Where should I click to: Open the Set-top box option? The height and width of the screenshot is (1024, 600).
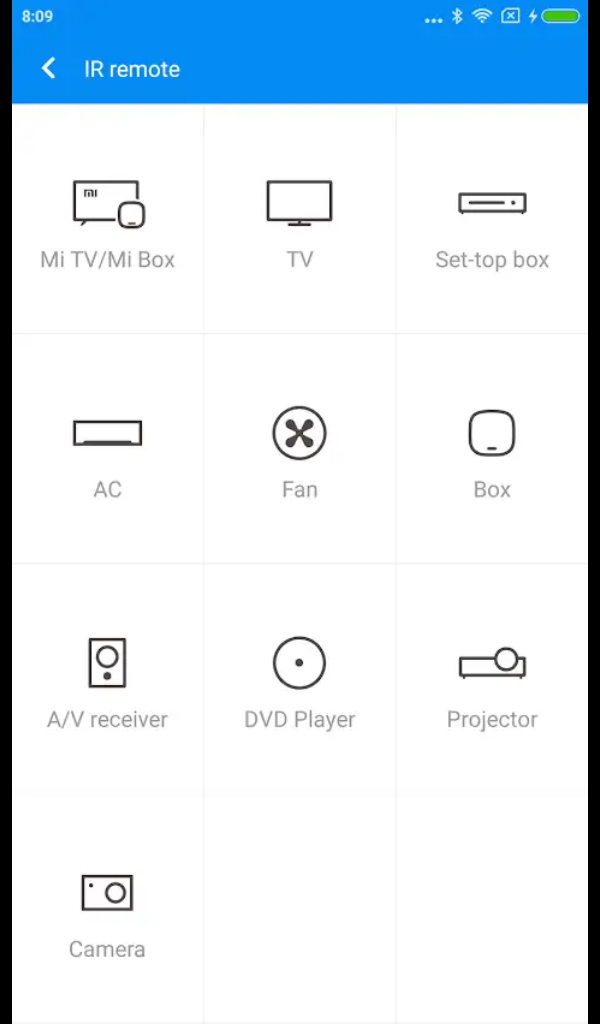492,219
